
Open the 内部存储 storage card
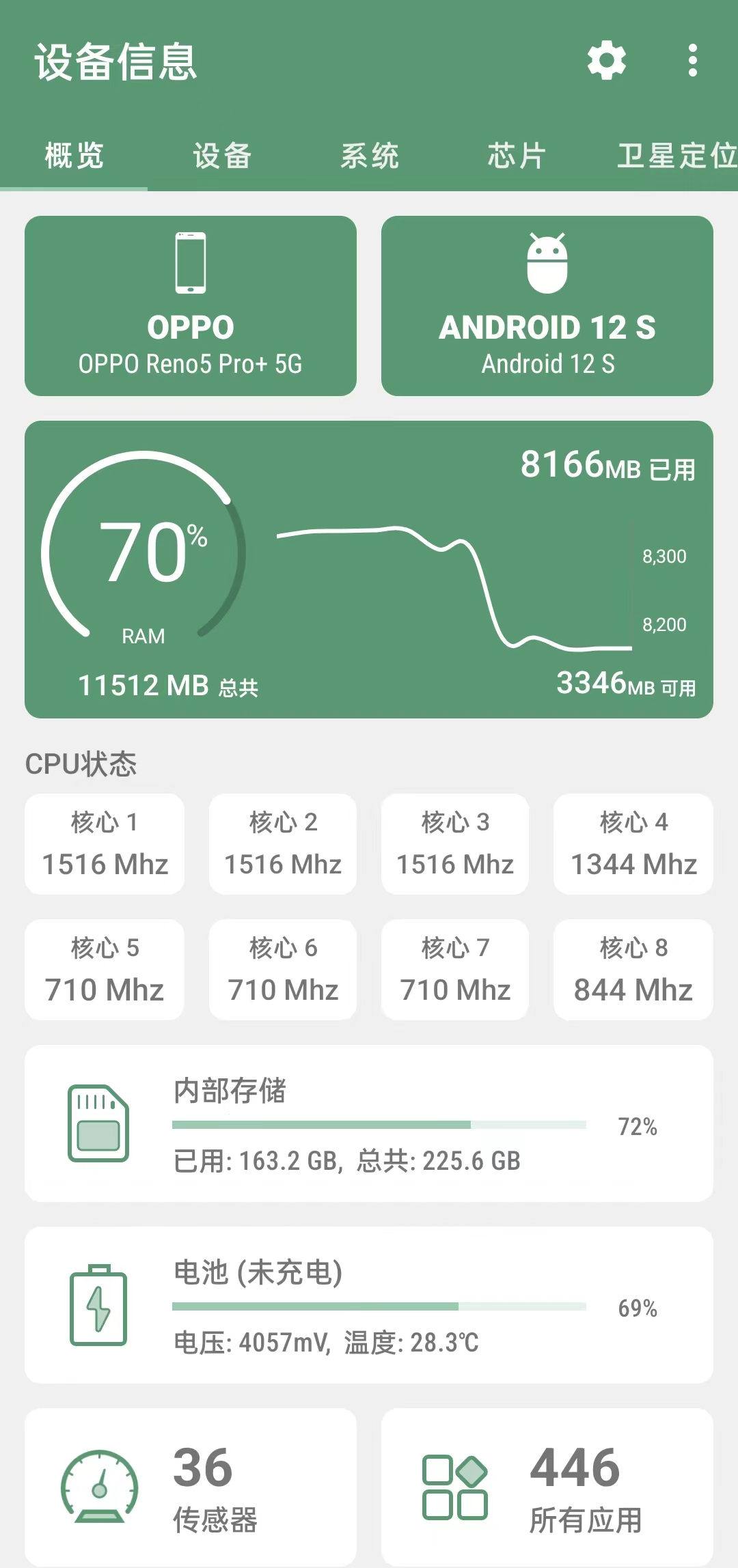click(x=369, y=1123)
